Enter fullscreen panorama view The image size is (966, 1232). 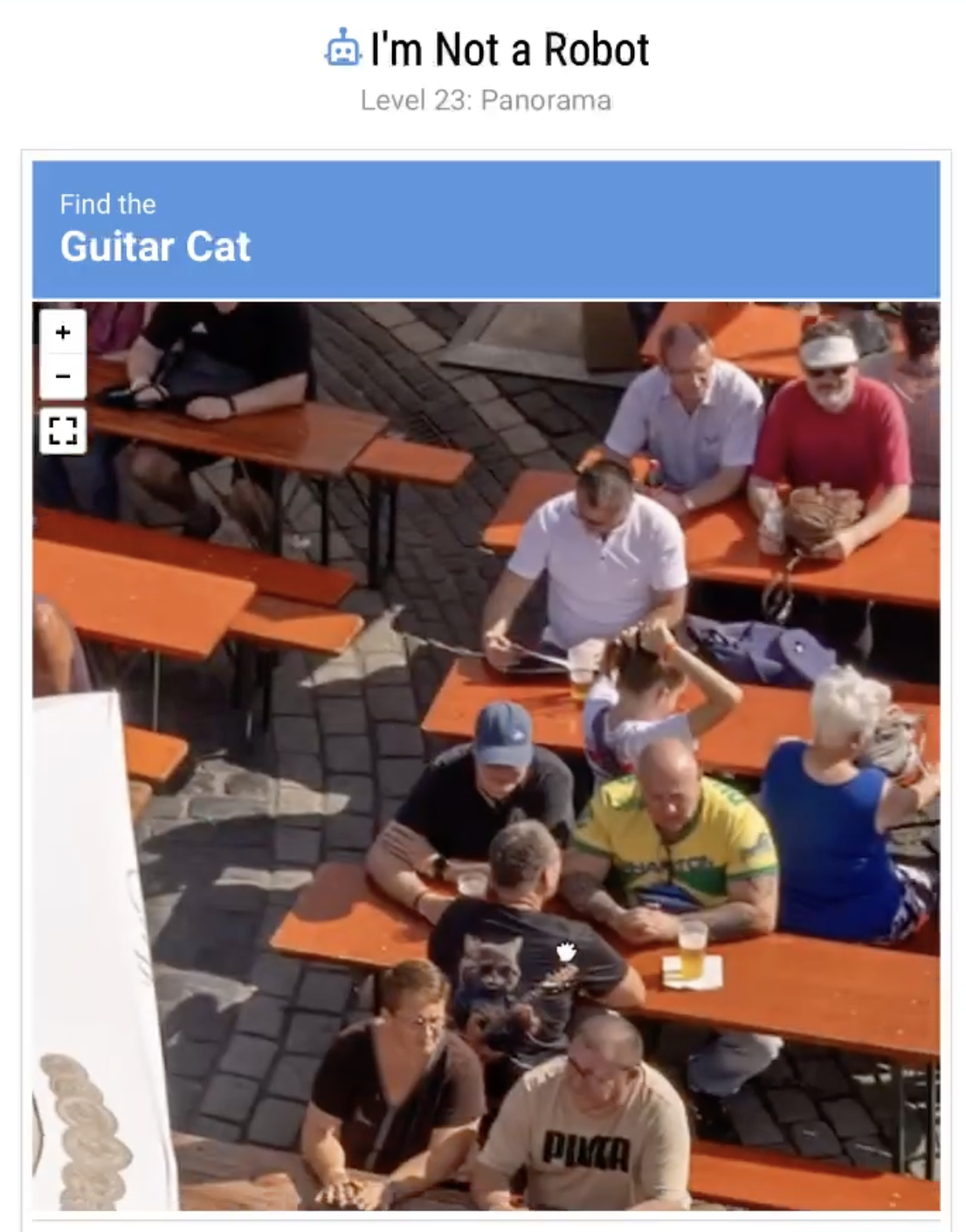point(63,431)
